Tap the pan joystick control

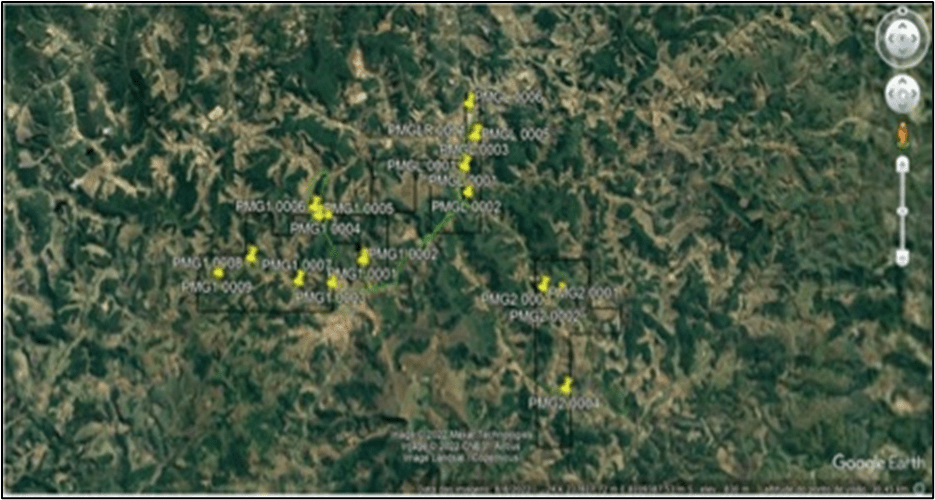902,94
